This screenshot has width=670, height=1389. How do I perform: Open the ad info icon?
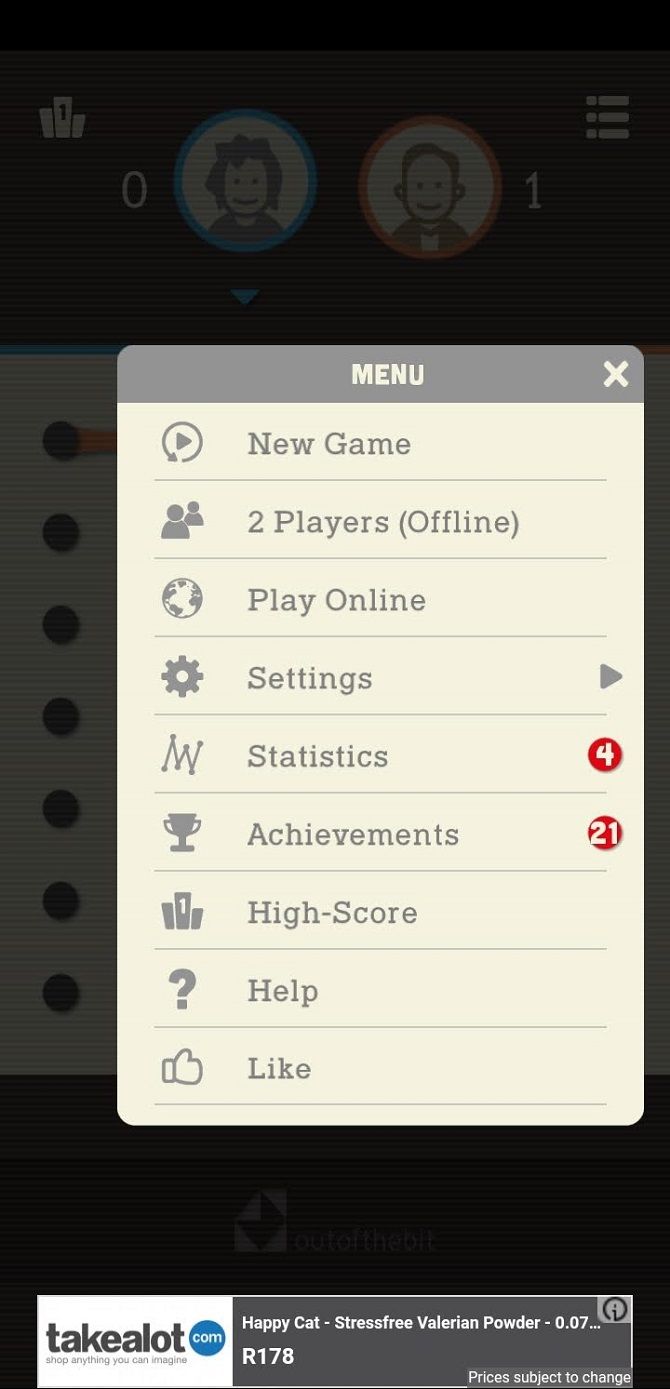click(x=615, y=1309)
